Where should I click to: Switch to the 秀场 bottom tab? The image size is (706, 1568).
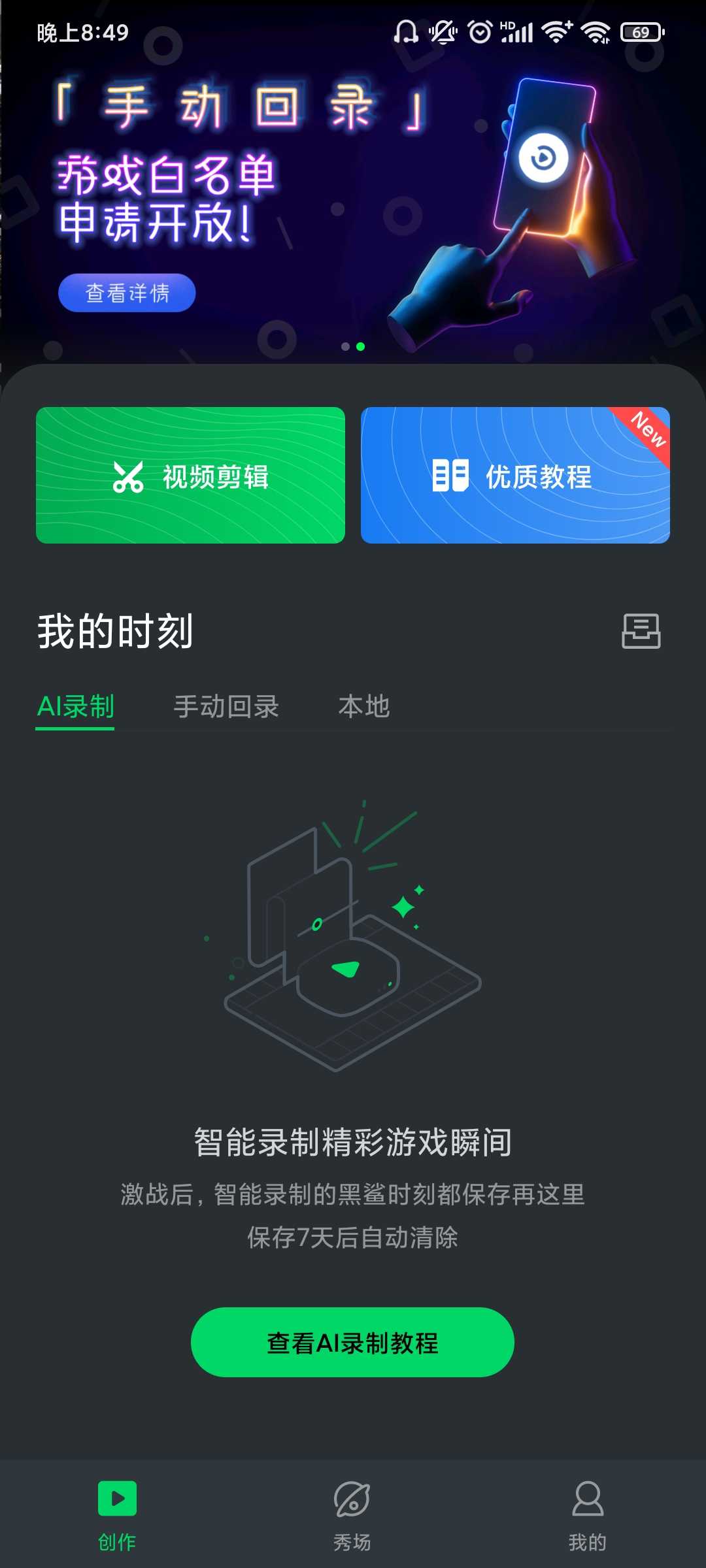[x=352, y=1513]
